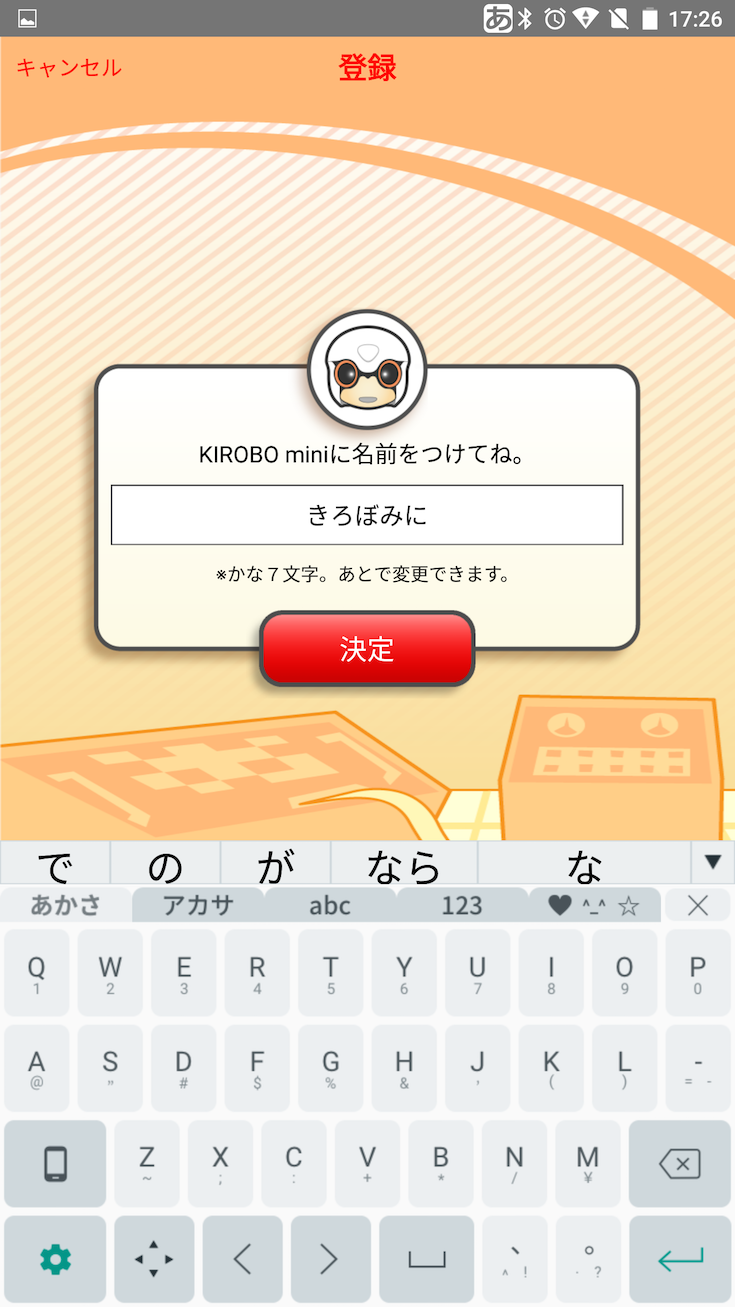Tap the enter key on keyboard
Screen dimensions: 735x1307
[x=680, y=1259]
